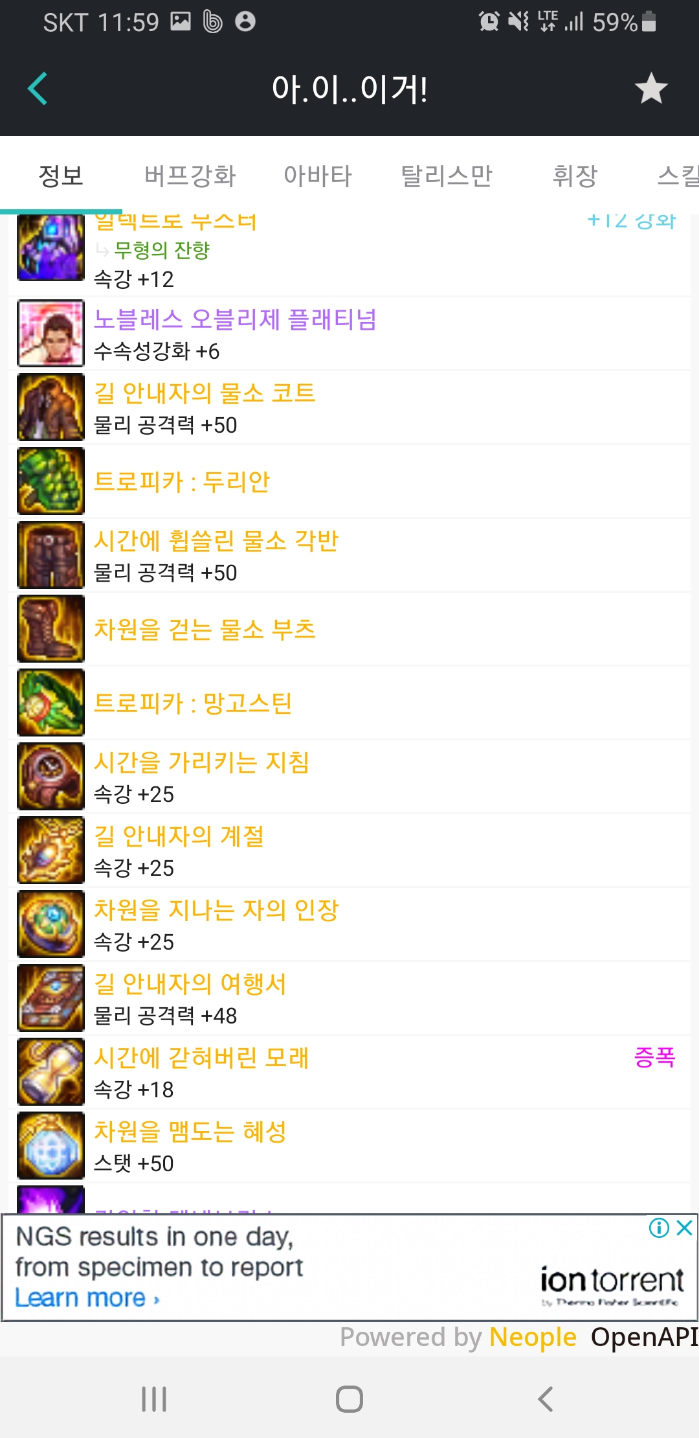699x1438 pixels.
Task: View 차원을 걷는 물소 부츠 details
Action: [204, 630]
